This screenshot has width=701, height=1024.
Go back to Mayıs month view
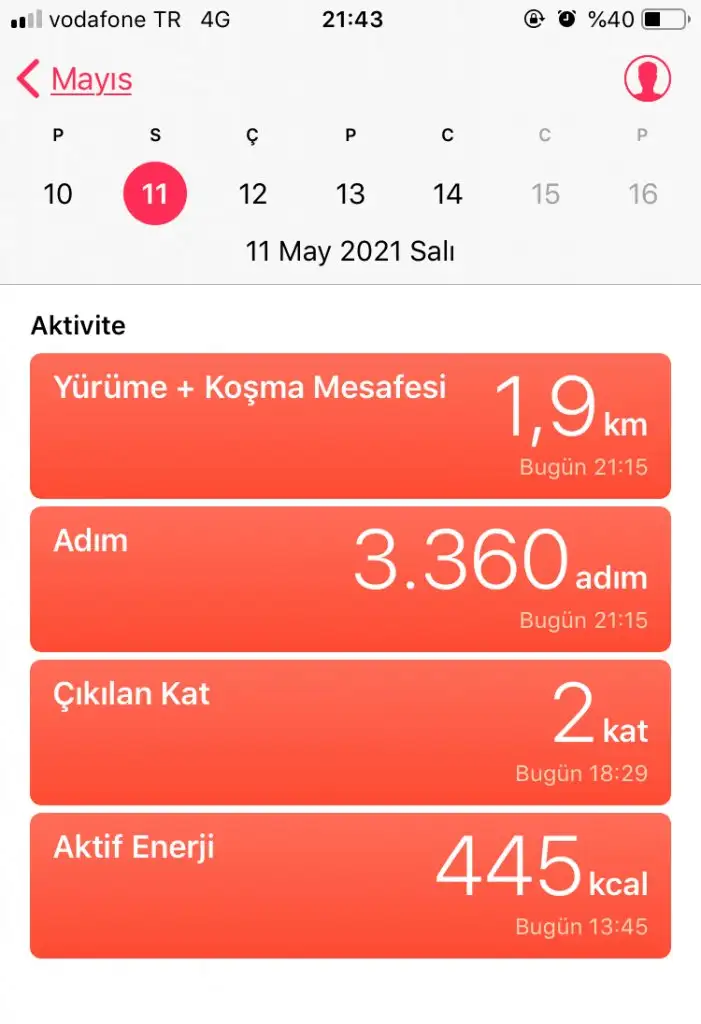click(x=76, y=80)
